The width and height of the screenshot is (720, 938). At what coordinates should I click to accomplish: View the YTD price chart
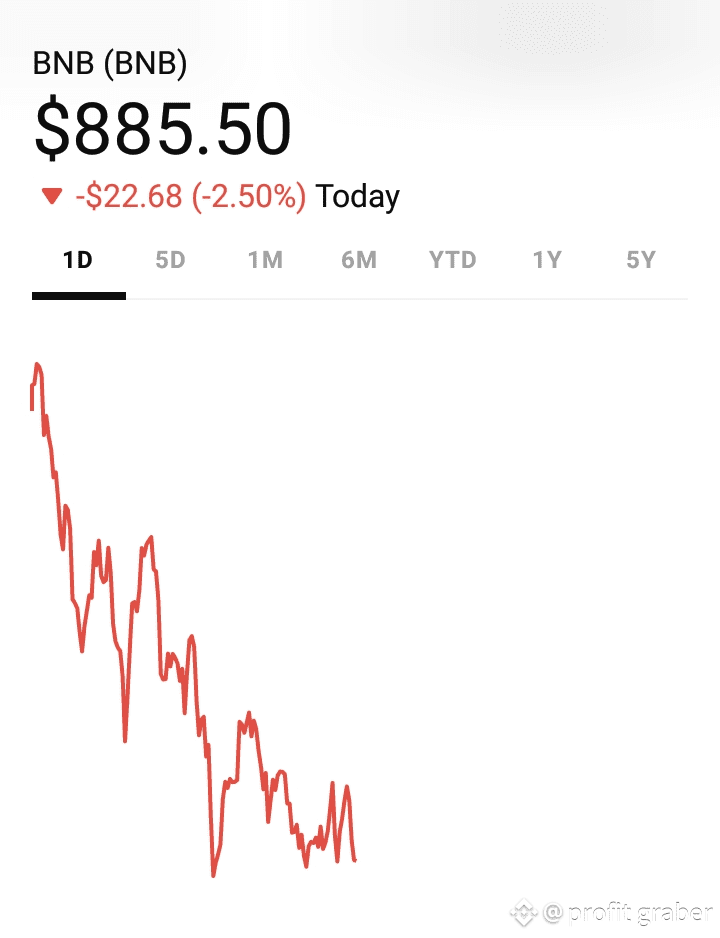tap(453, 261)
